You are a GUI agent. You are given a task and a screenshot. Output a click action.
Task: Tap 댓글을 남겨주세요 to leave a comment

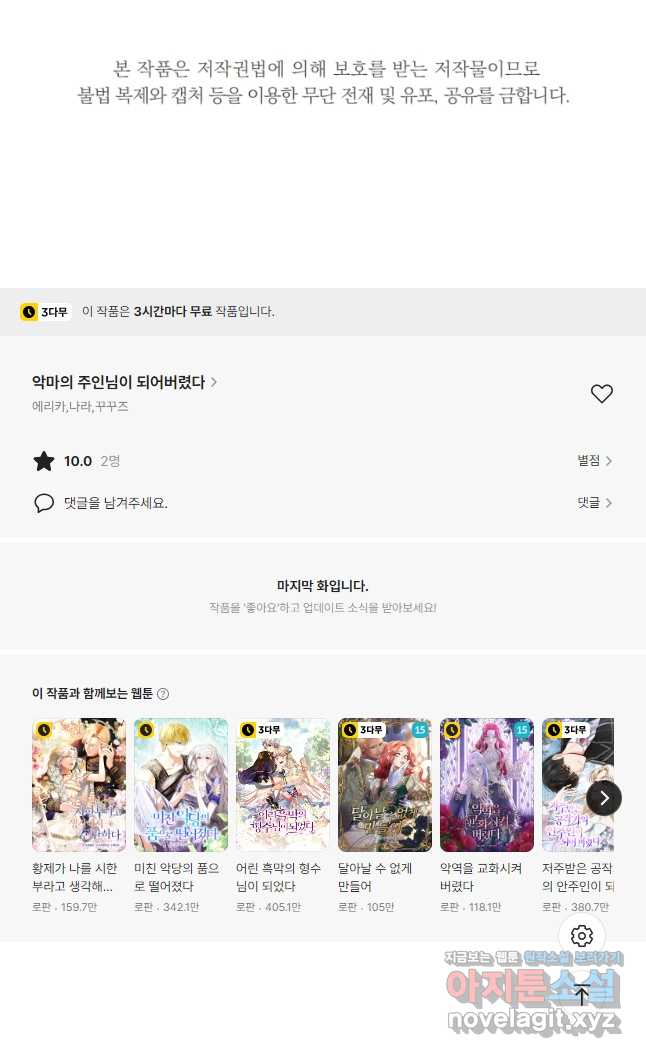click(x=115, y=503)
